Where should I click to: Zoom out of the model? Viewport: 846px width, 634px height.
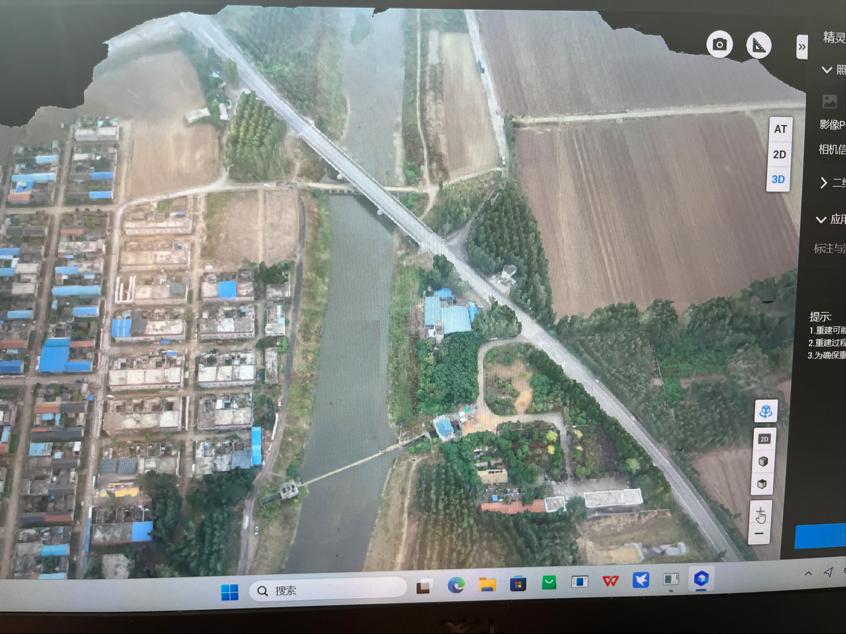pos(761,534)
